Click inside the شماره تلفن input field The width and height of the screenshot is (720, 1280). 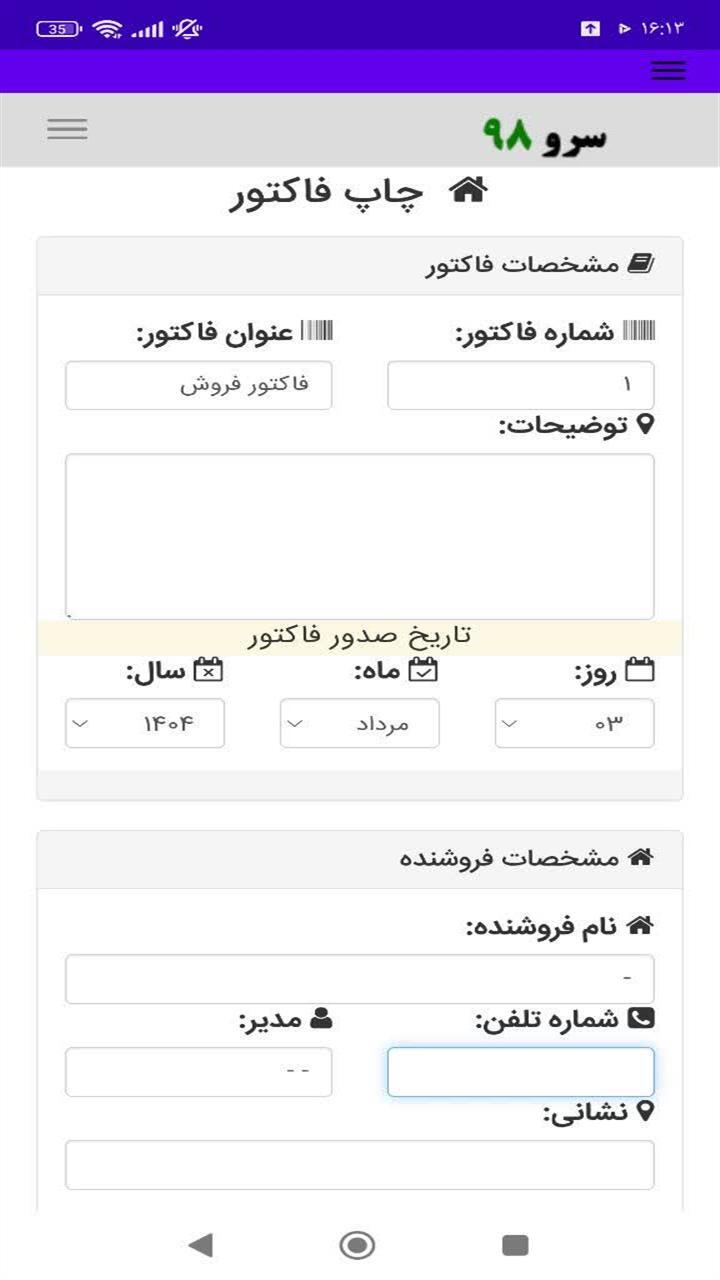[x=520, y=1071]
